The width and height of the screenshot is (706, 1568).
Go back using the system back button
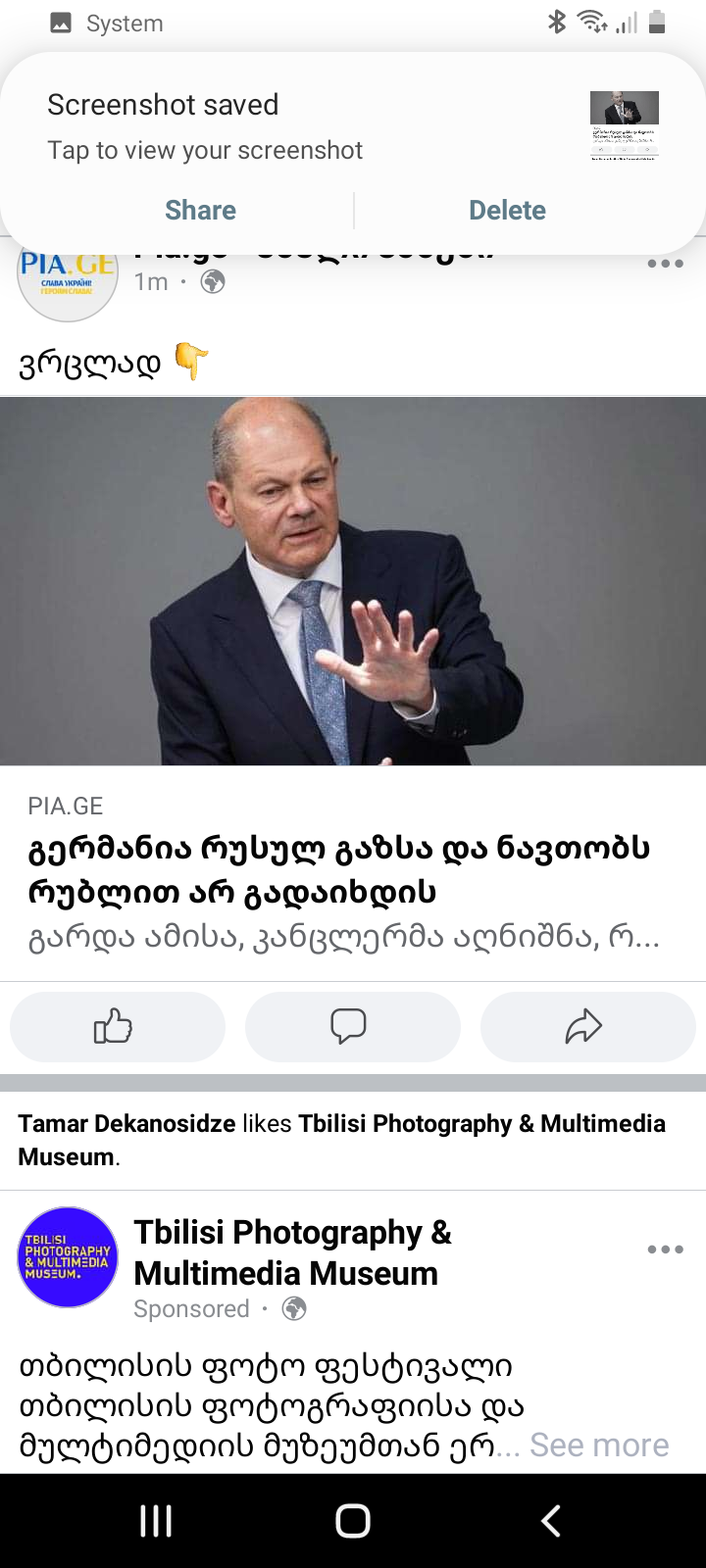click(x=551, y=1521)
